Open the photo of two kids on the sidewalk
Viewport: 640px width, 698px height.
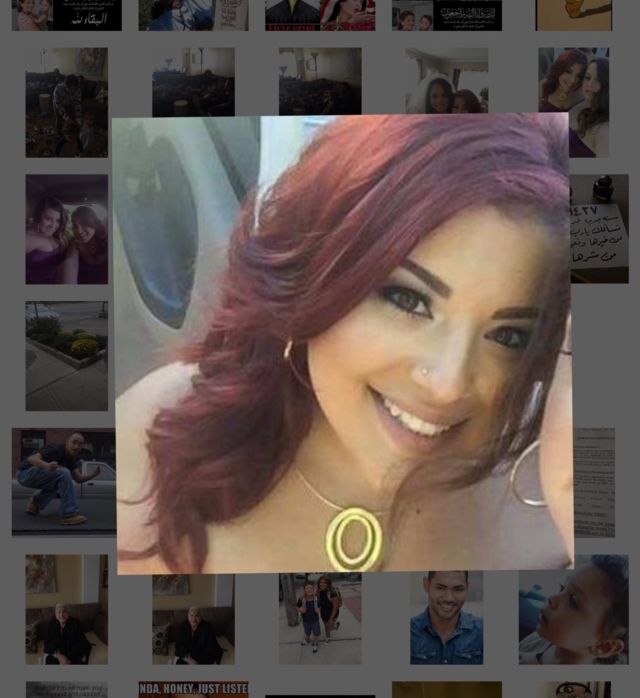(320, 618)
